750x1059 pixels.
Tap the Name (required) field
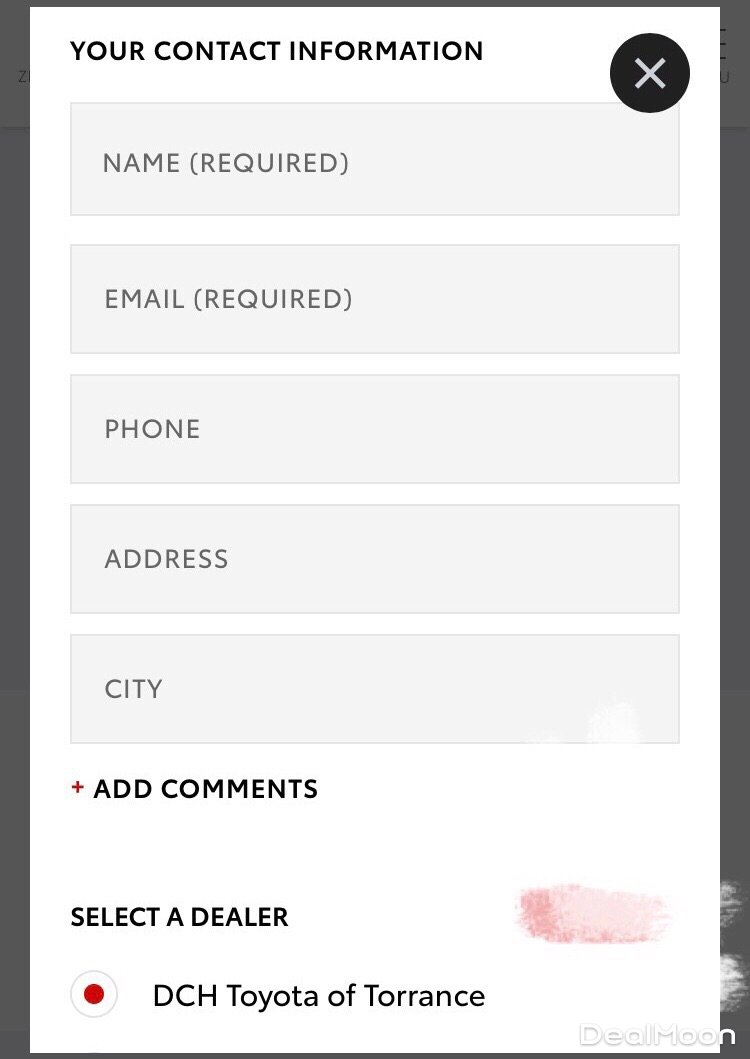click(374, 160)
